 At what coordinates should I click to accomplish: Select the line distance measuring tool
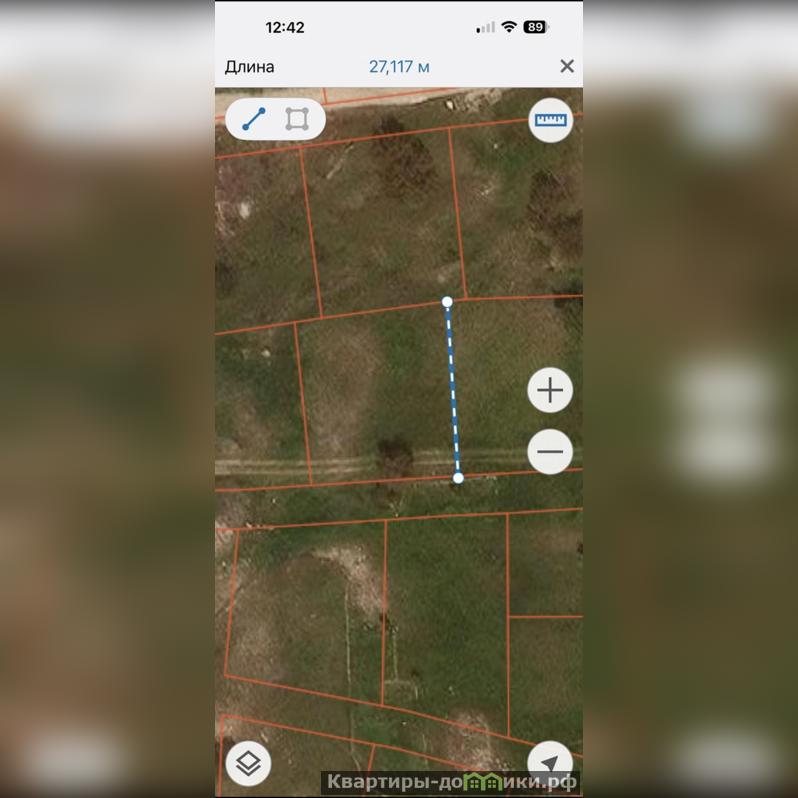pos(255,119)
